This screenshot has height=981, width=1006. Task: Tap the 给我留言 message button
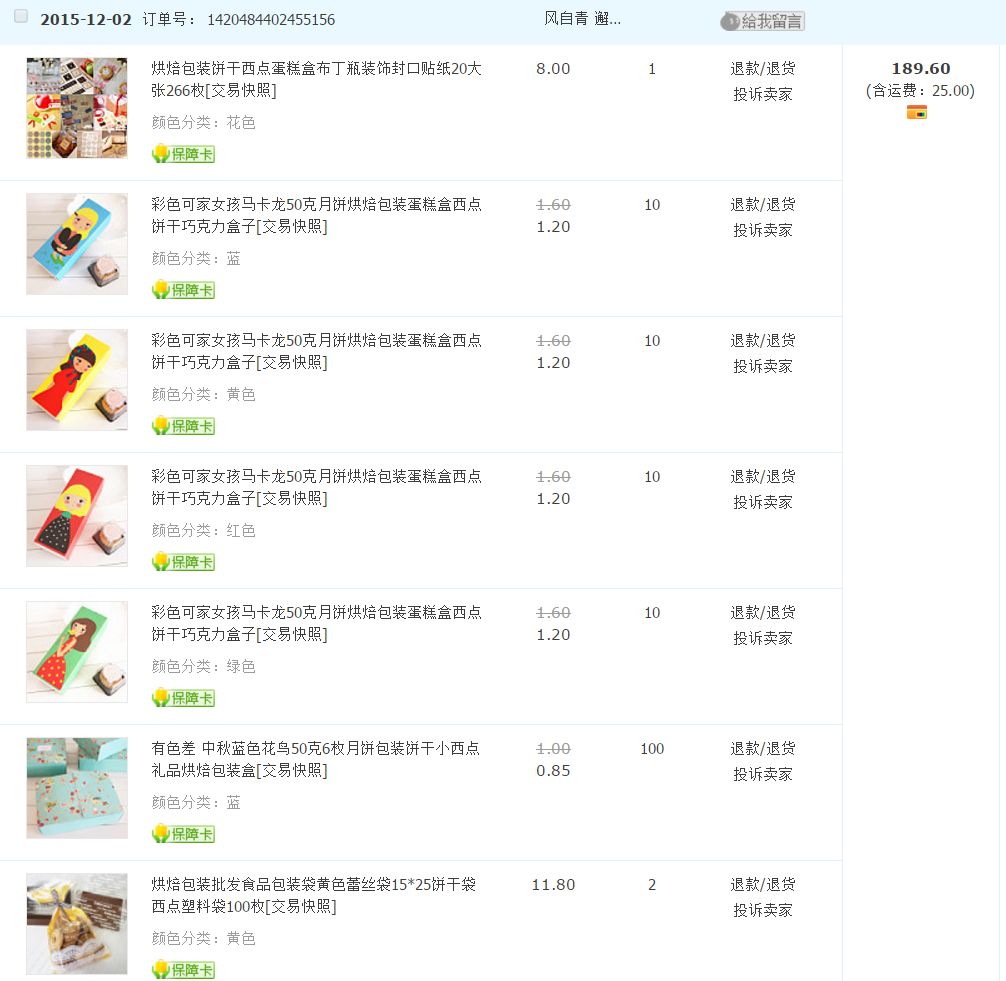tap(763, 21)
